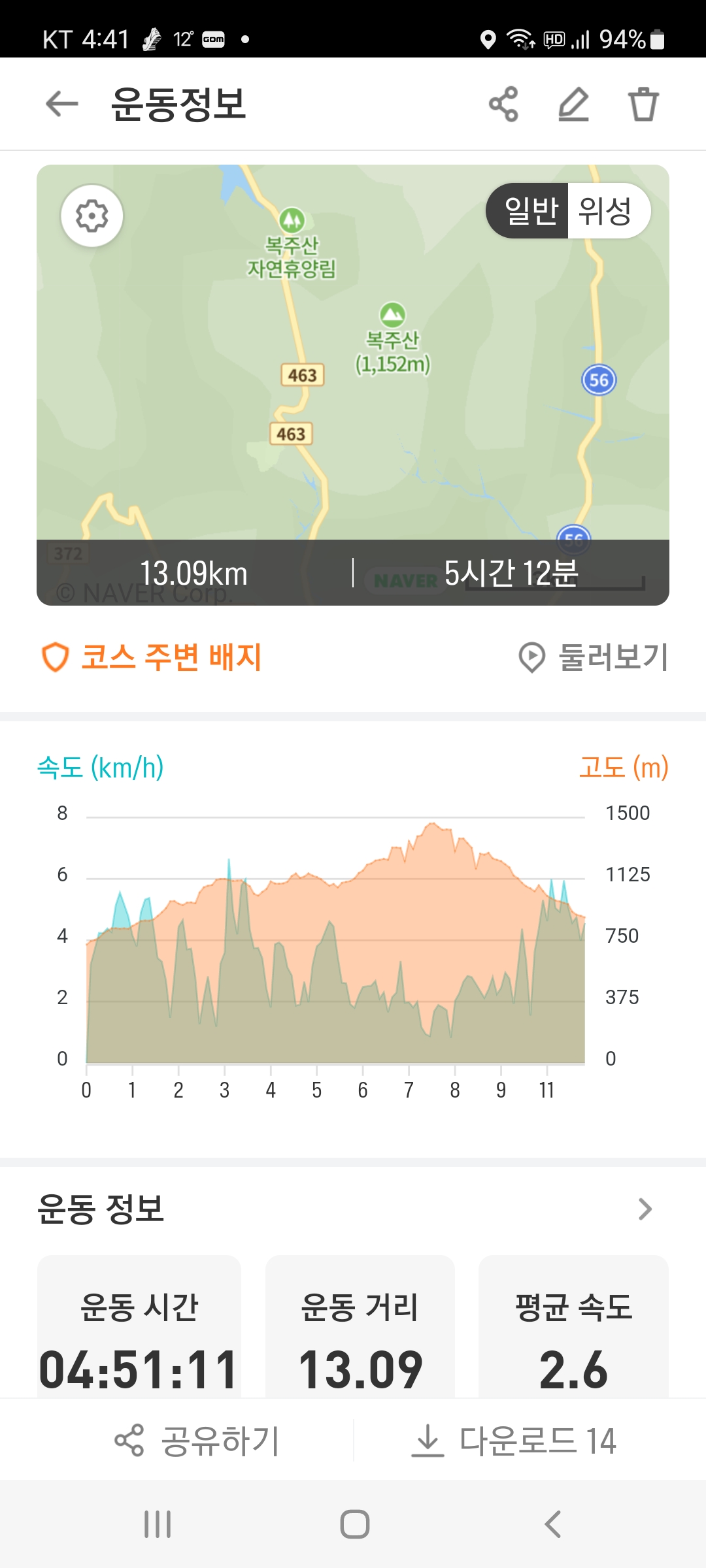Image resolution: width=706 pixels, height=1568 pixels.
Task: Tap 둘러보기 to preview the course
Action: 594,657
